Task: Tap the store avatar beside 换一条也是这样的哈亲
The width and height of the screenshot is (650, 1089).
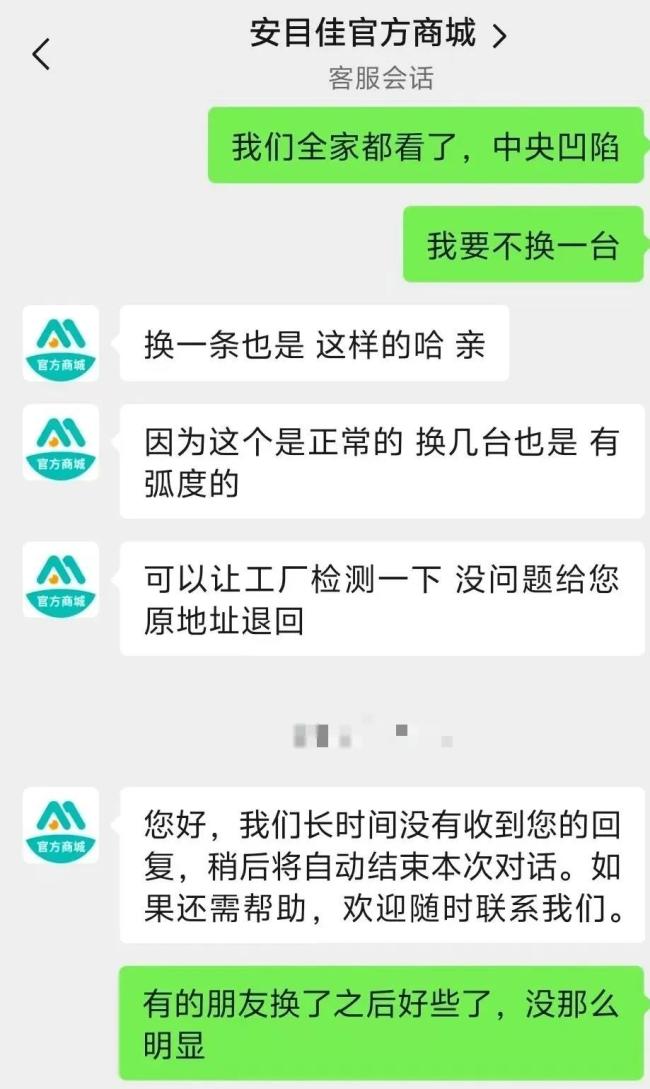Action: tap(61, 344)
